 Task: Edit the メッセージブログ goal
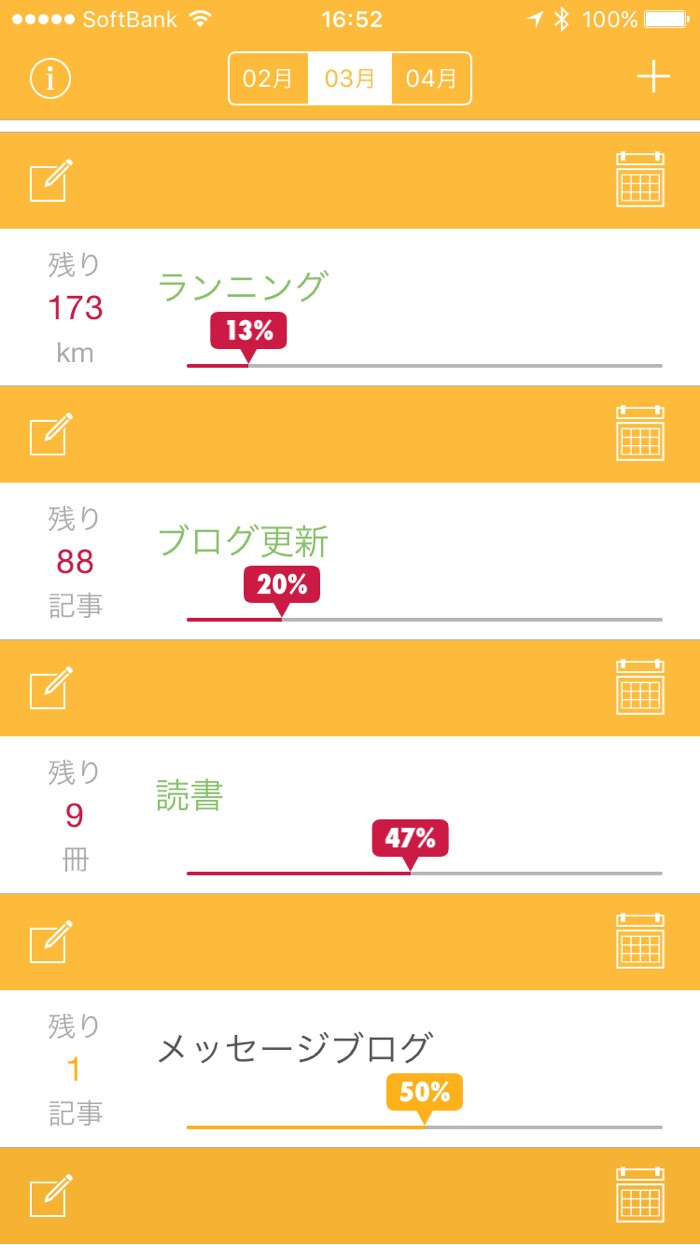[x=51, y=941]
